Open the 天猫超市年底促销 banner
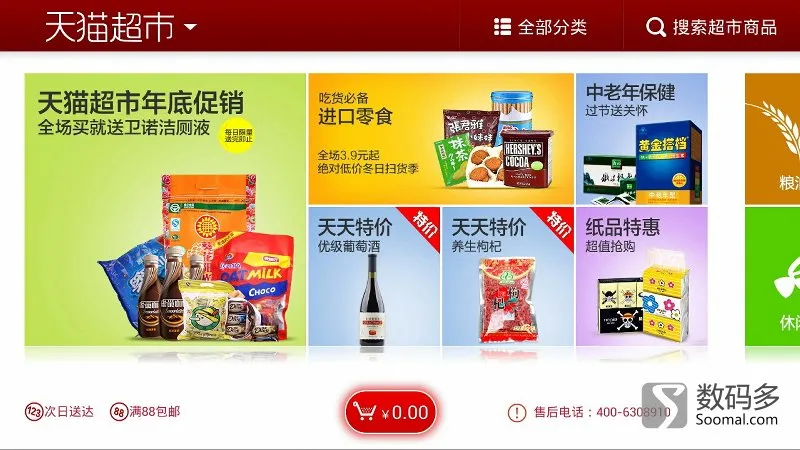 tap(165, 210)
